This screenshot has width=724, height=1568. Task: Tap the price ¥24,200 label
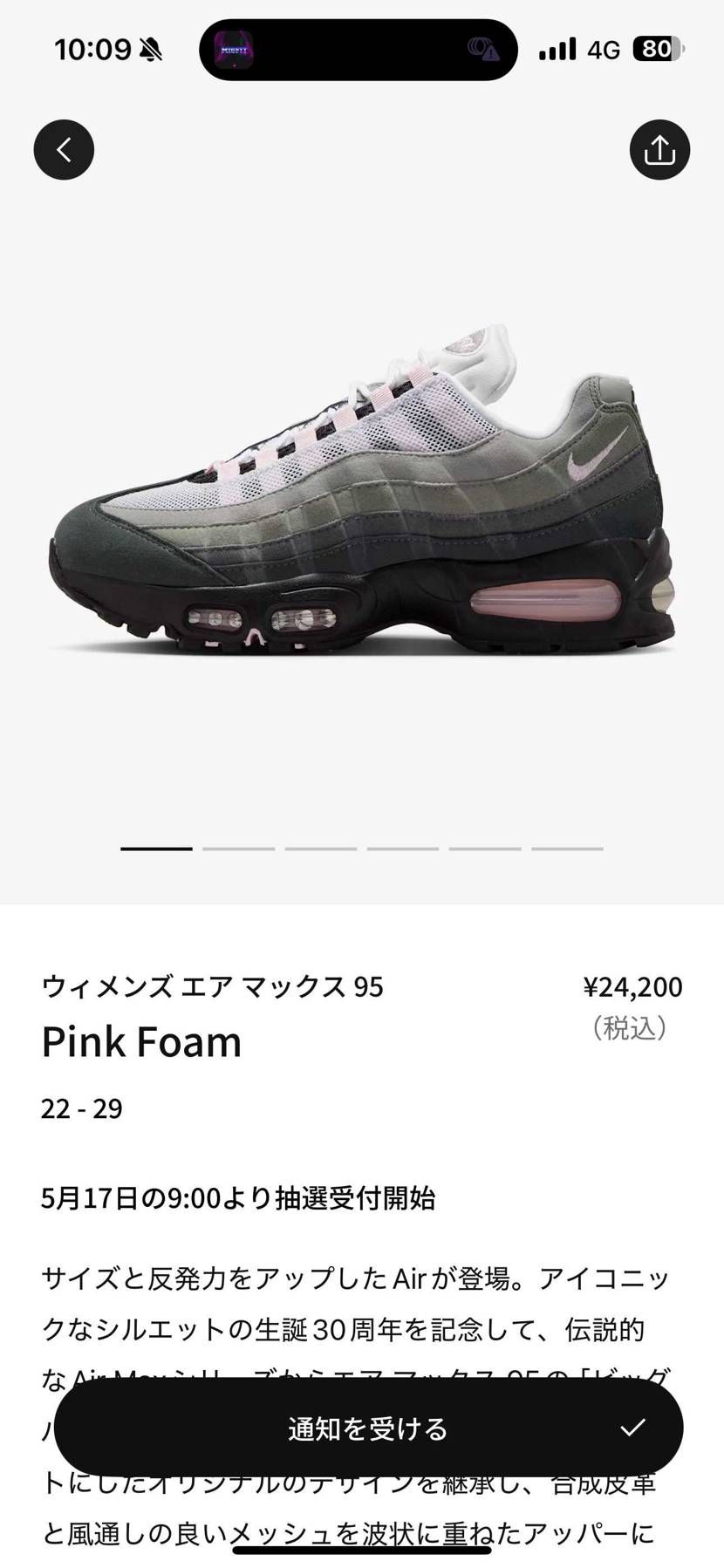[x=634, y=986]
